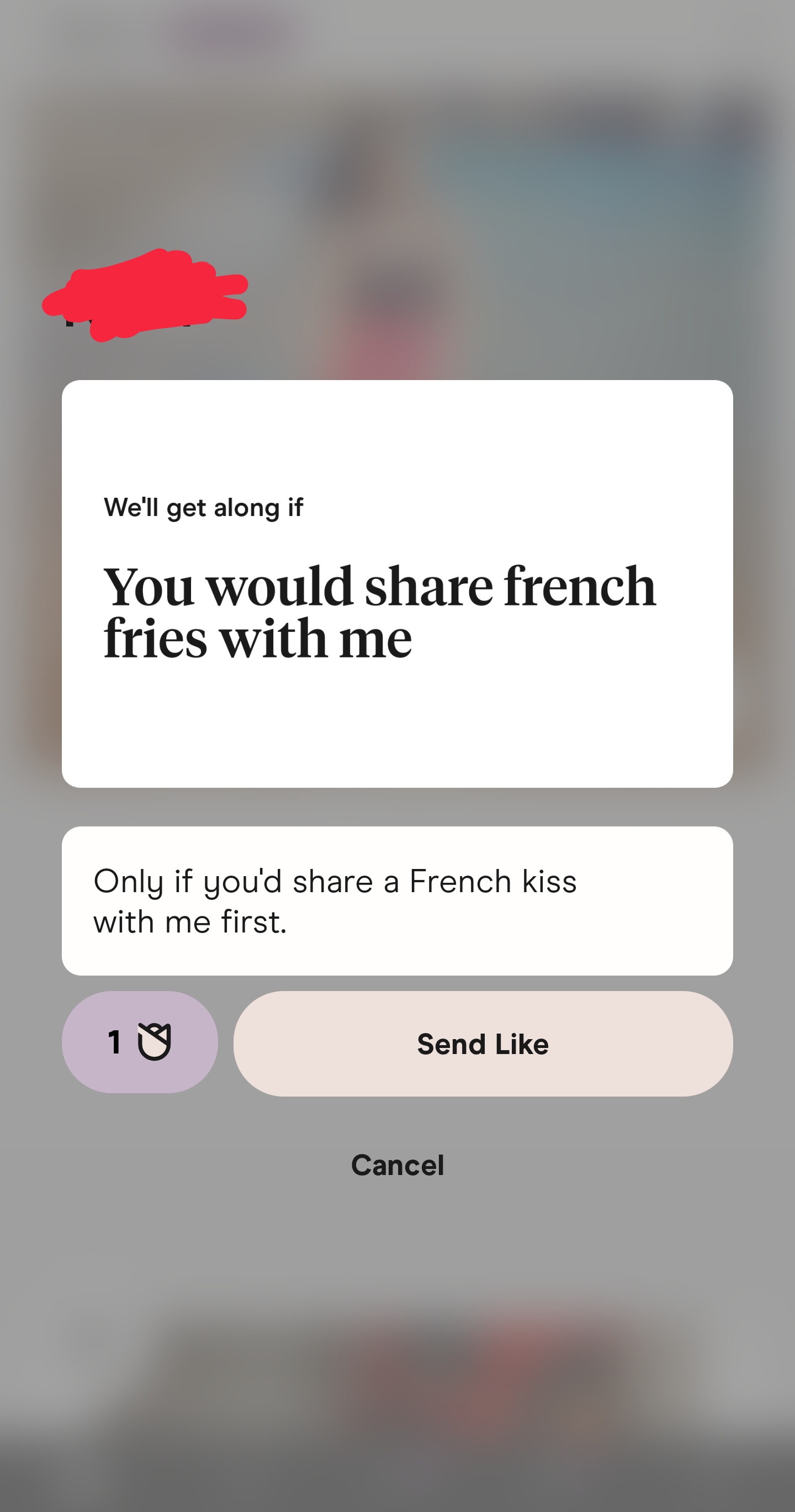Click the flower symbol beside the number 1

153,1042
